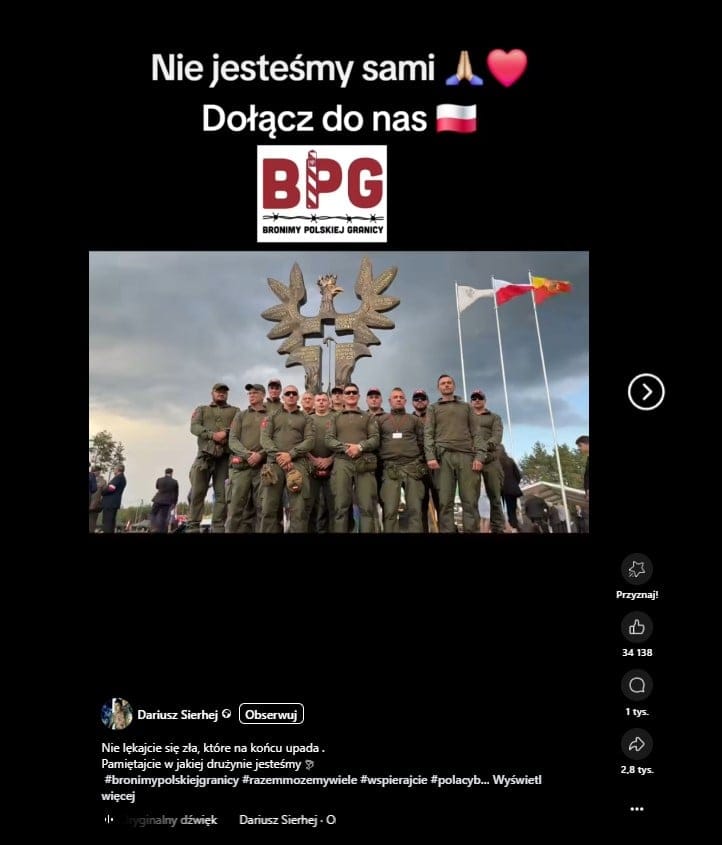Image resolution: width=722 pixels, height=845 pixels.
Task: Tap the Przyznaj! award icon
Action: point(637,569)
